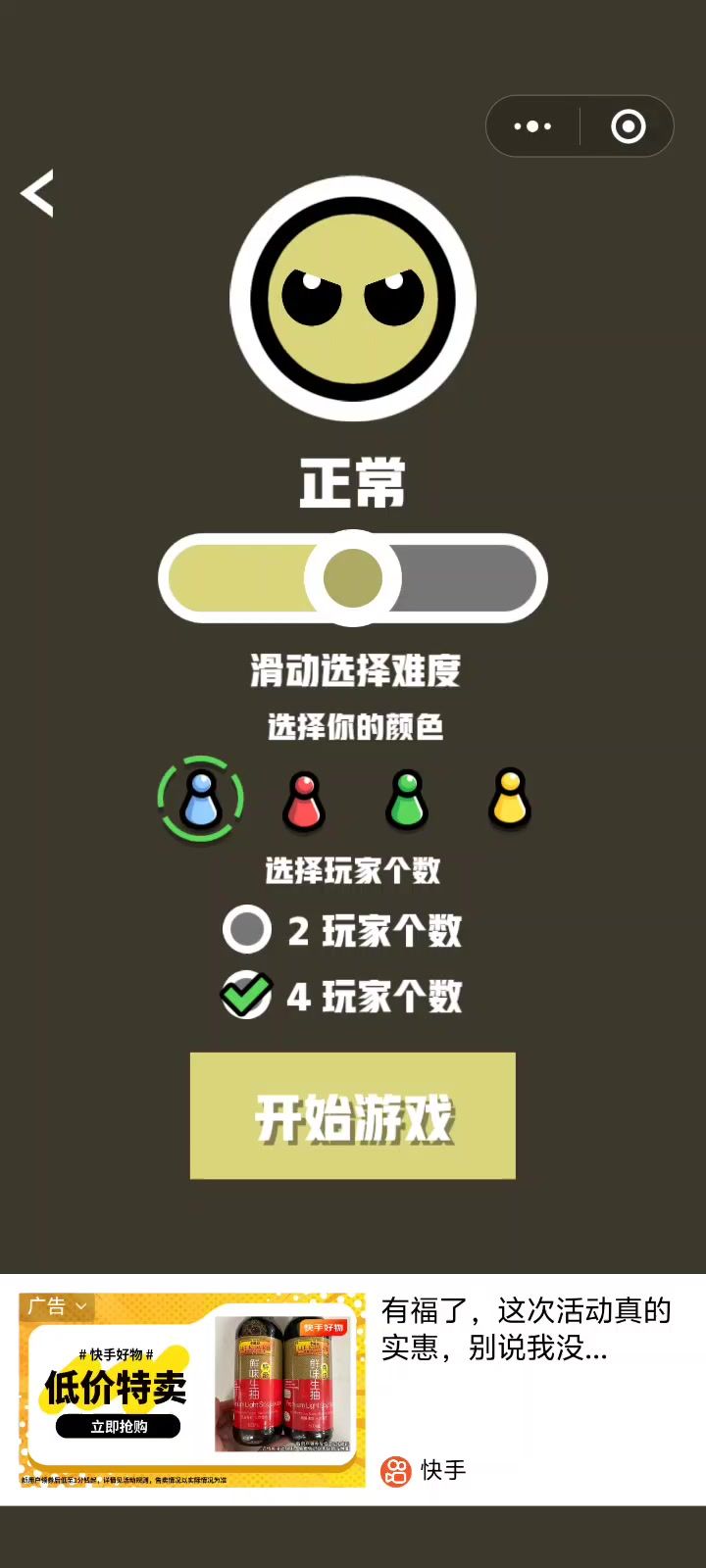Pick the green pawn color

tap(407, 800)
